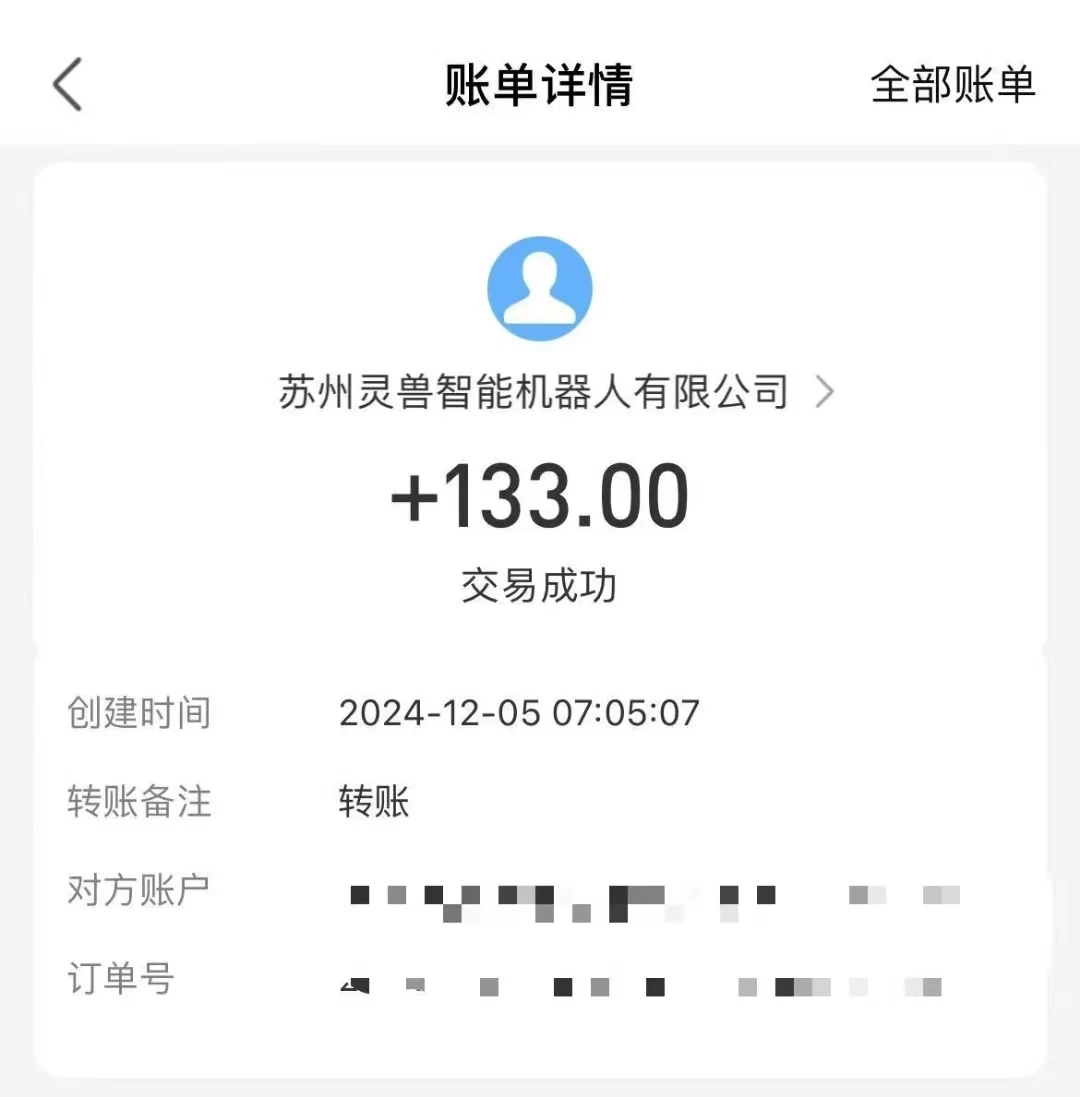1080x1097 pixels.
Task: Select the 账单详情 title
Action: point(537,85)
